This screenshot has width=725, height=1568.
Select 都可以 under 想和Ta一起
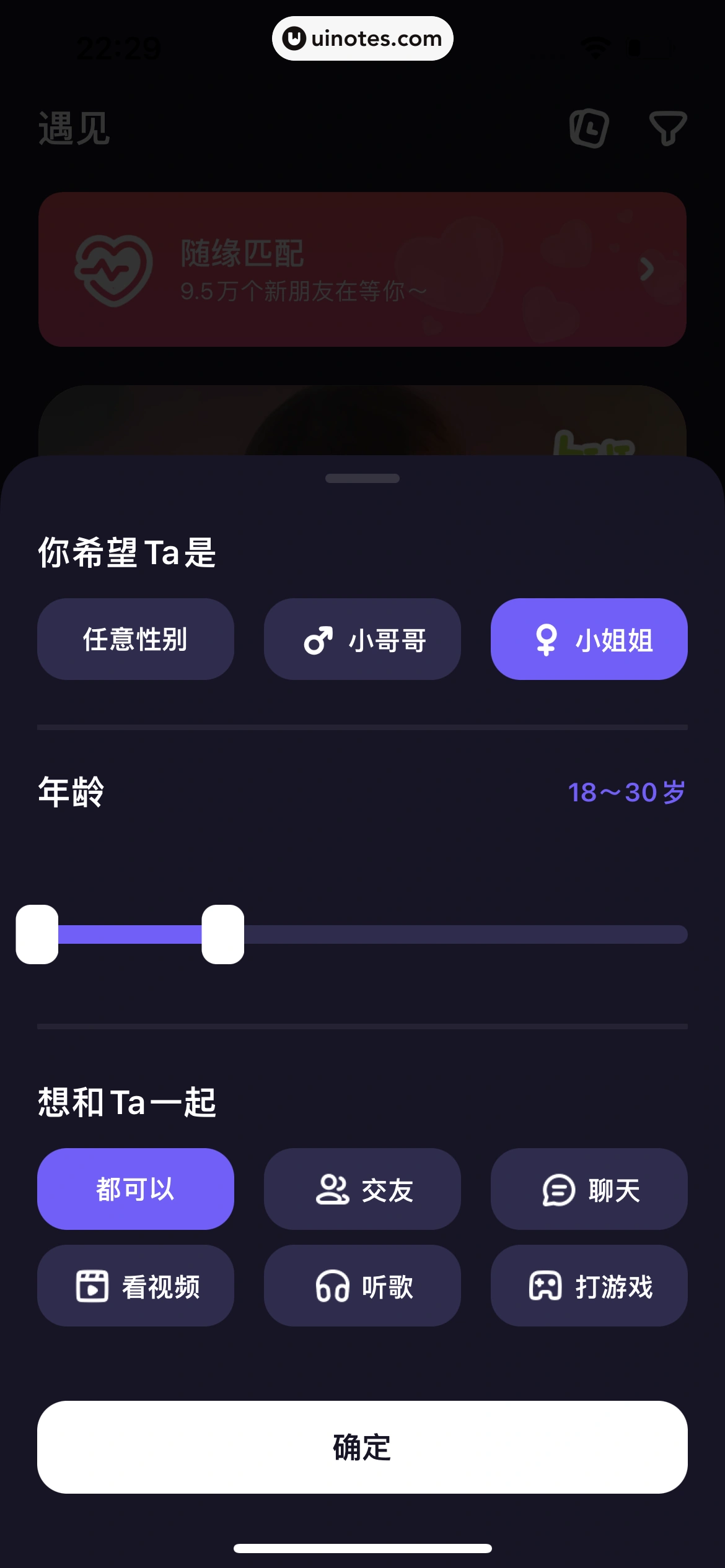pyautogui.click(x=136, y=1188)
